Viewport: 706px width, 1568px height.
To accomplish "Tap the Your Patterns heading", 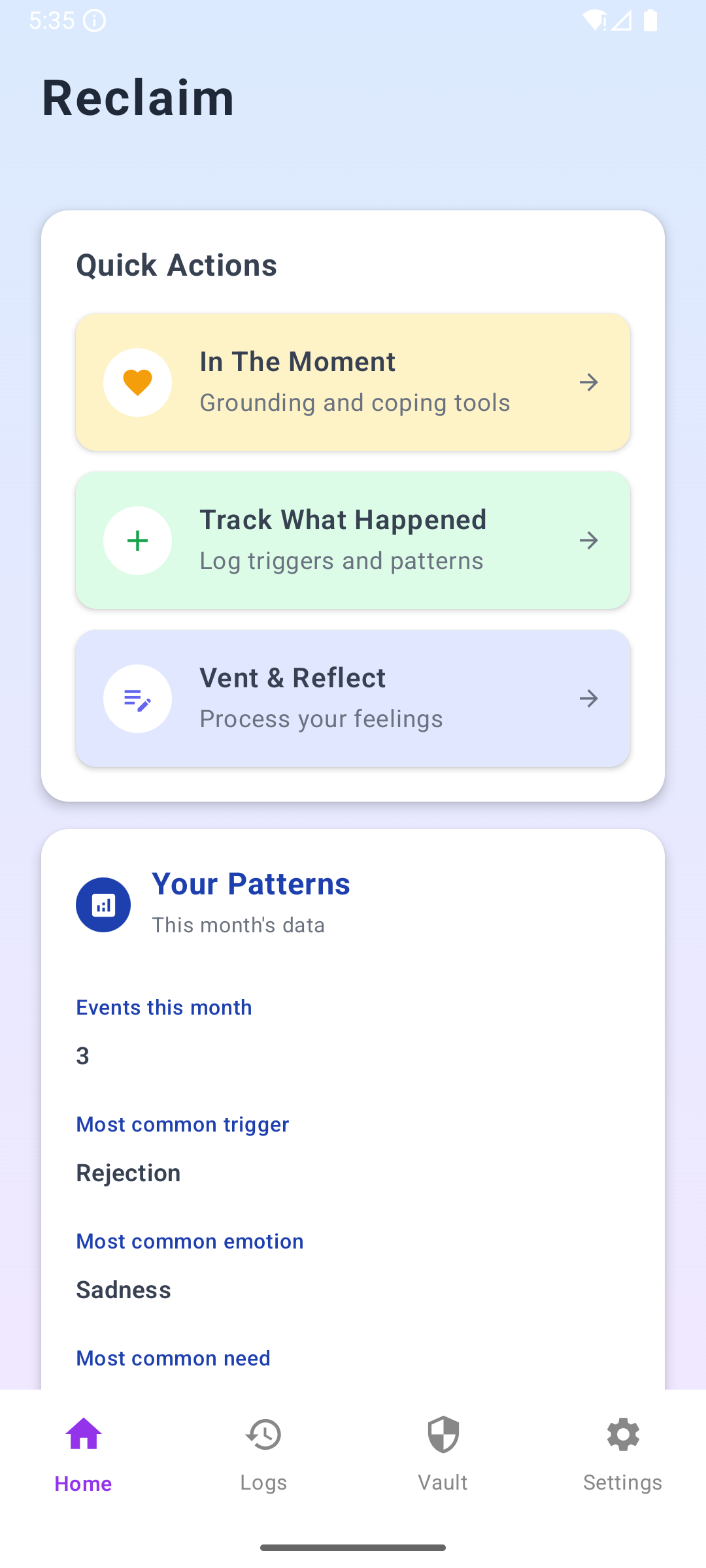I will coord(250,883).
